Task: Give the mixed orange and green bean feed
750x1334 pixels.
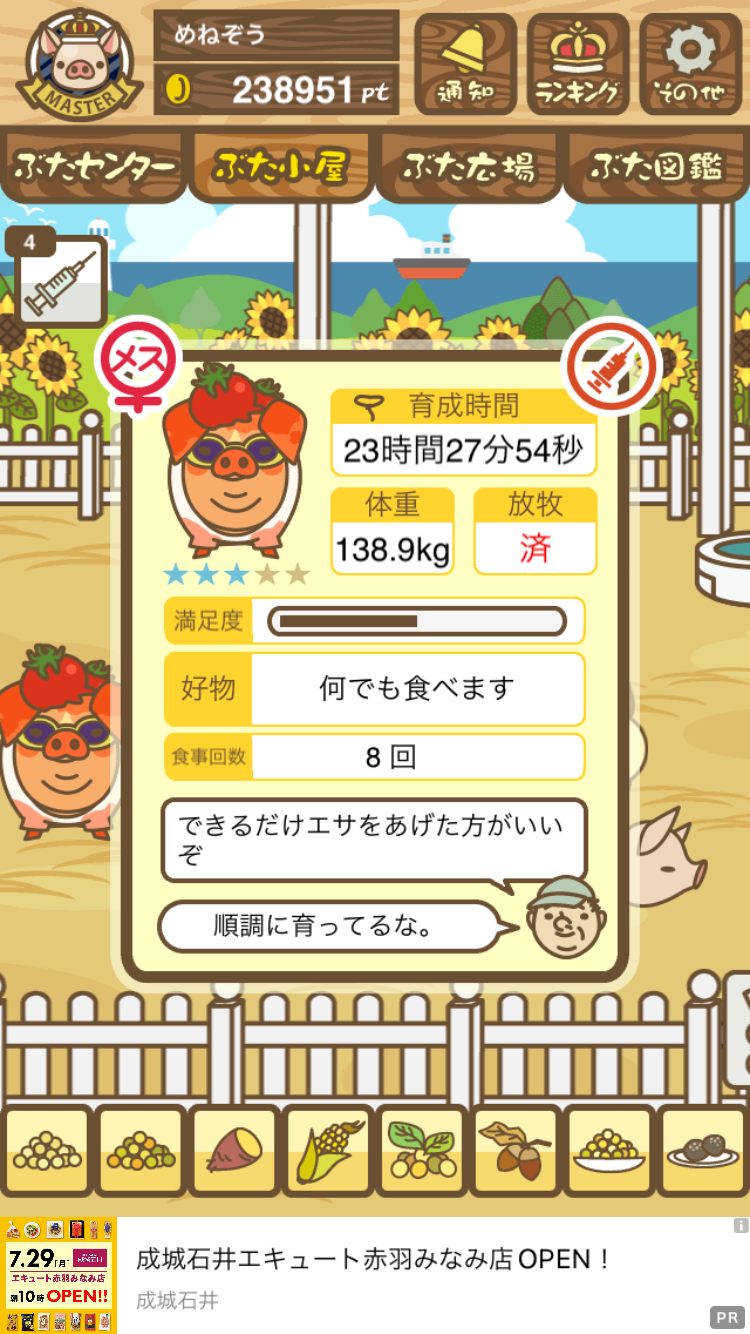Action: point(141,1152)
